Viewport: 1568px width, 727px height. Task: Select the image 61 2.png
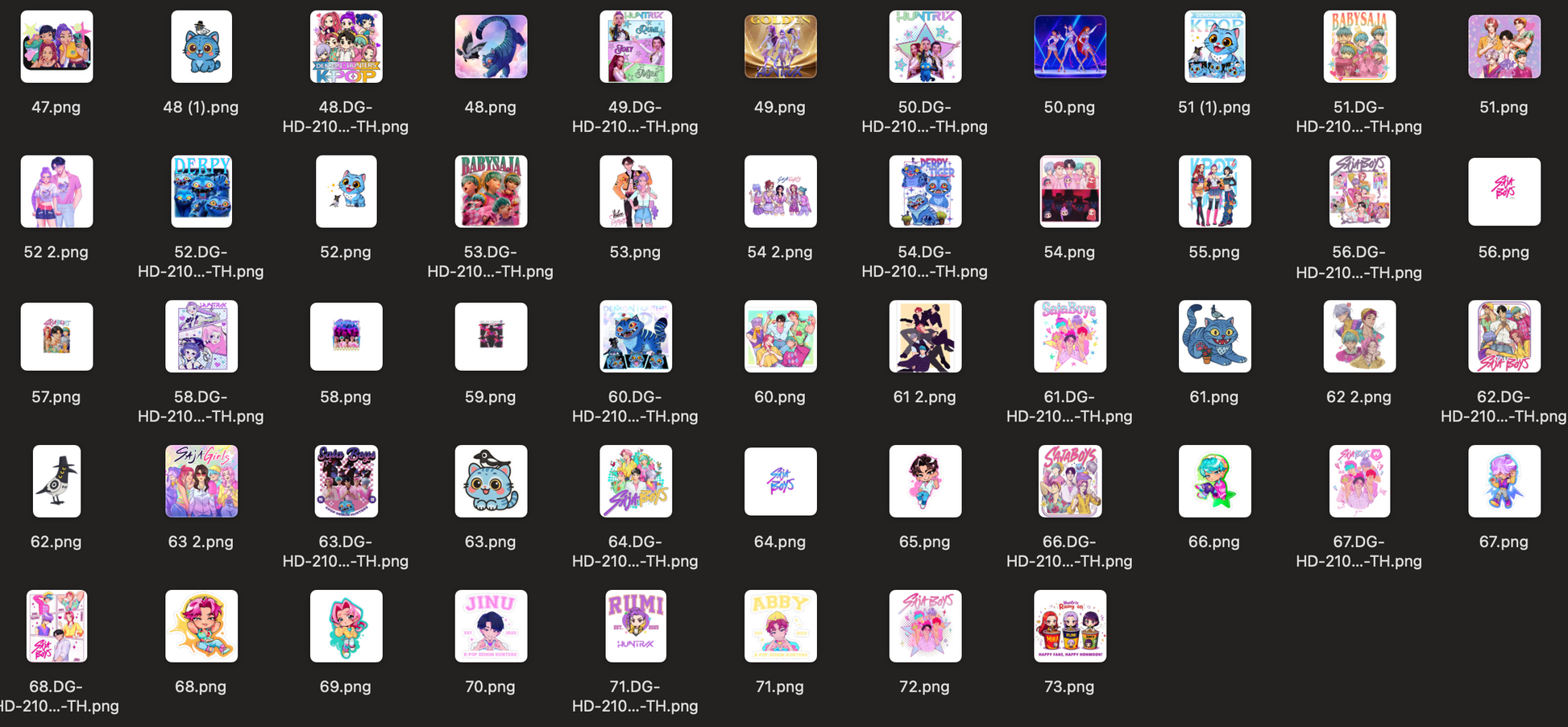tap(925, 337)
